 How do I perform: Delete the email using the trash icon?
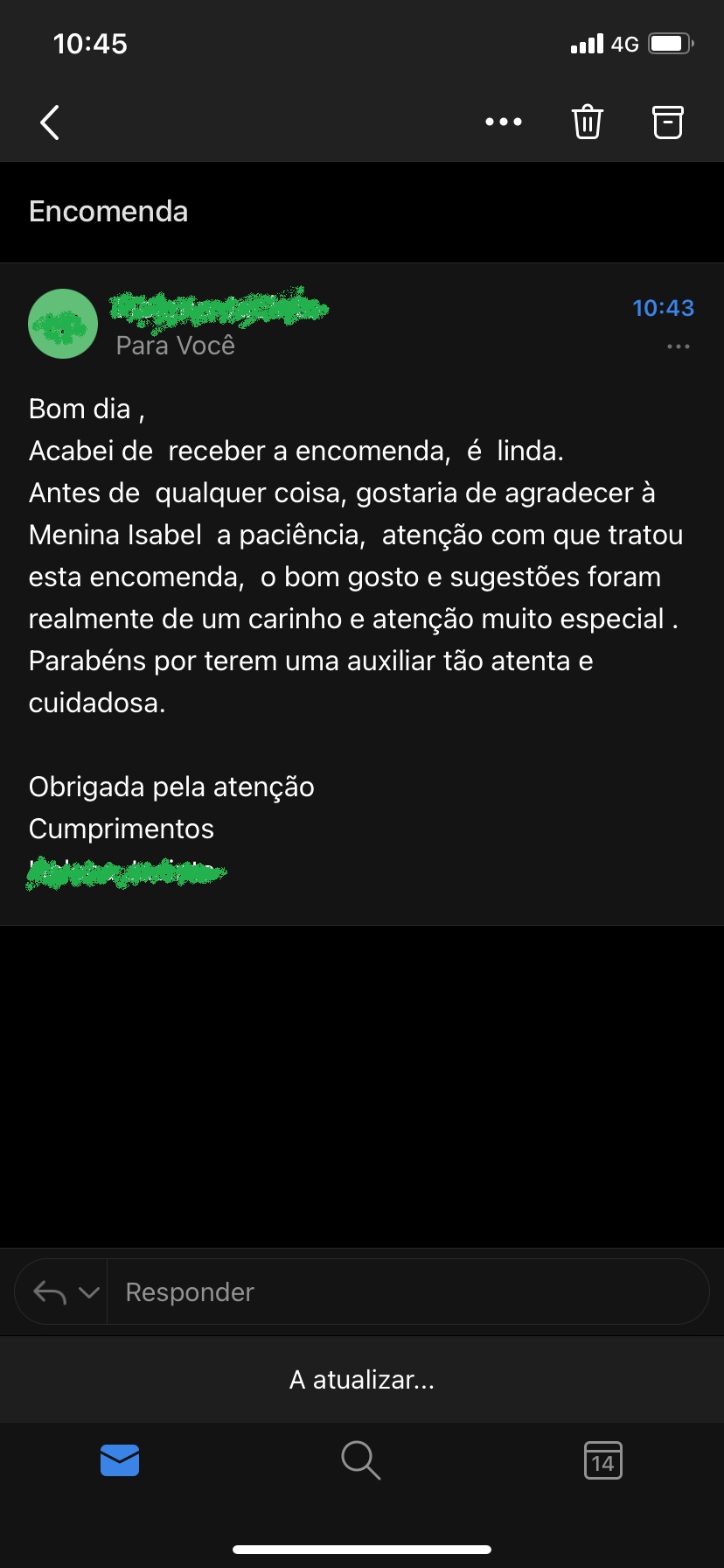click(587, 122)
